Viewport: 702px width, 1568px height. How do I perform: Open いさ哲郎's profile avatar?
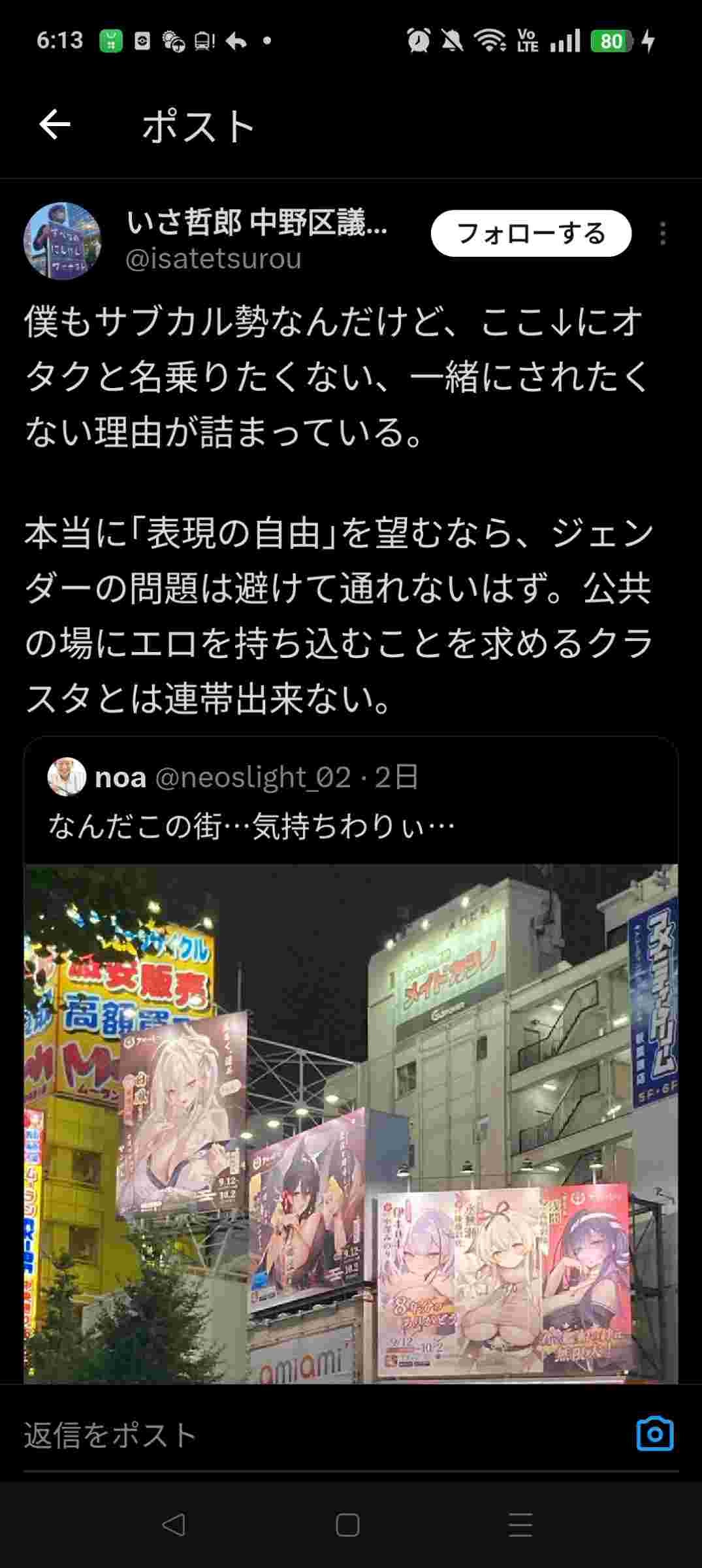click(x=62, y=240)
